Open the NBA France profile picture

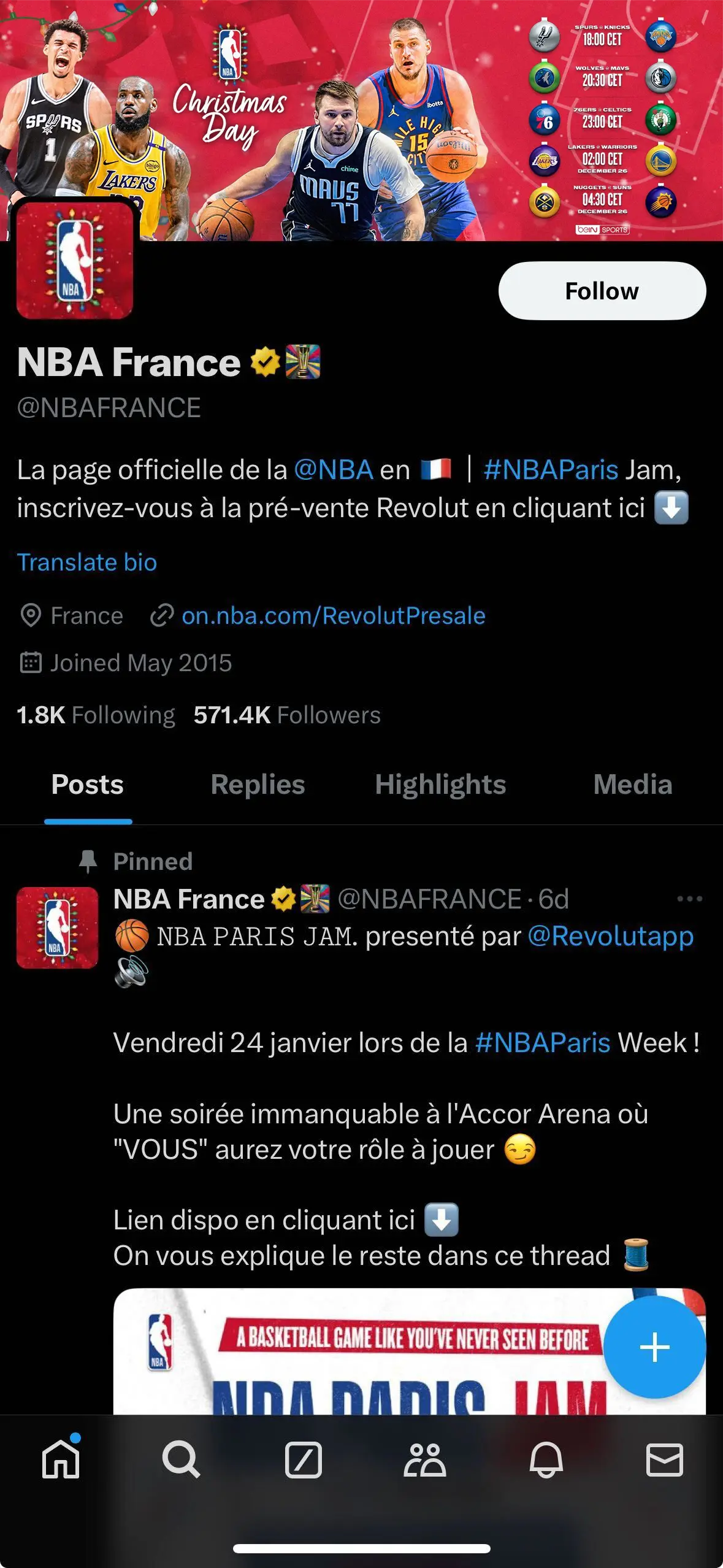coord(74,260)
